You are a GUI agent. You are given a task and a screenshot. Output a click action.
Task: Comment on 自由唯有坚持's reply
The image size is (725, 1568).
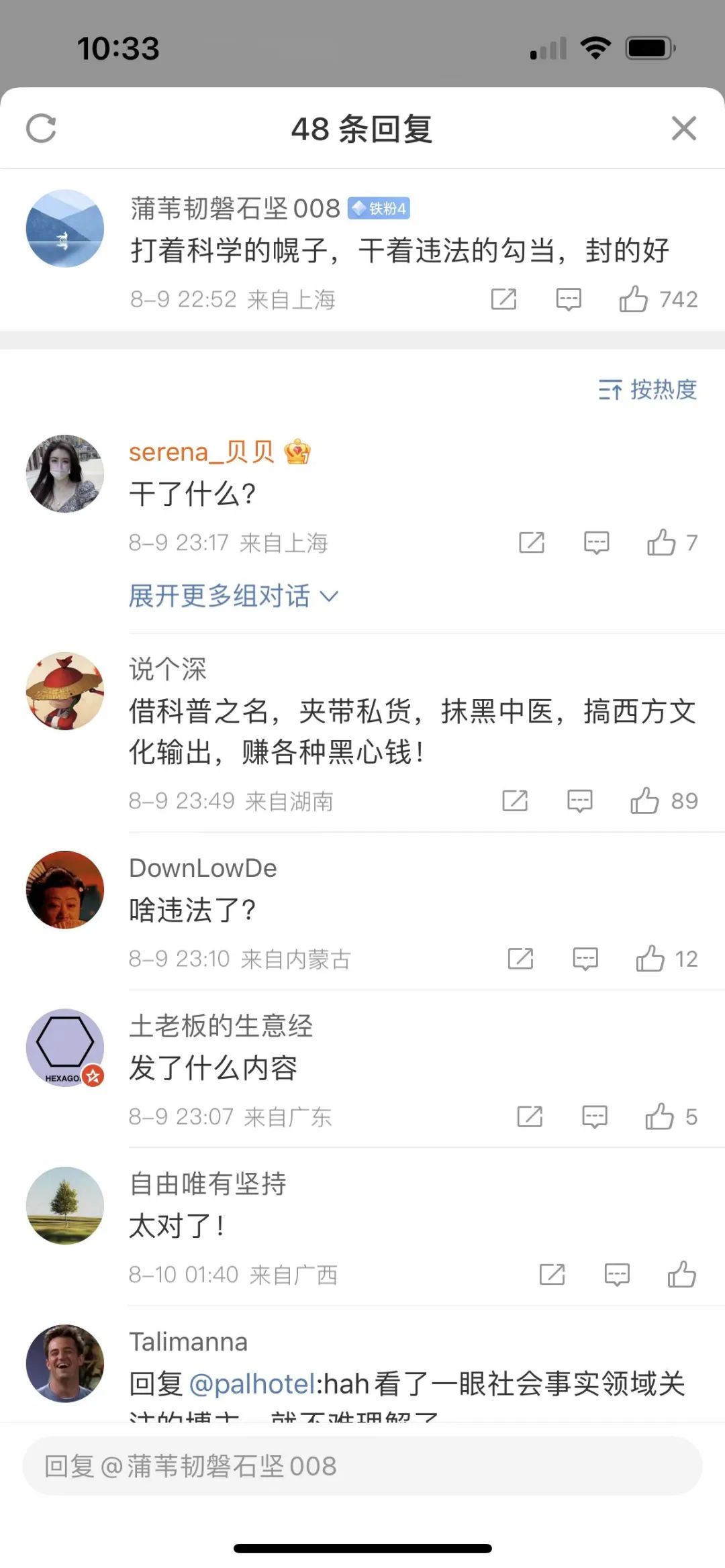[617, 1274]
